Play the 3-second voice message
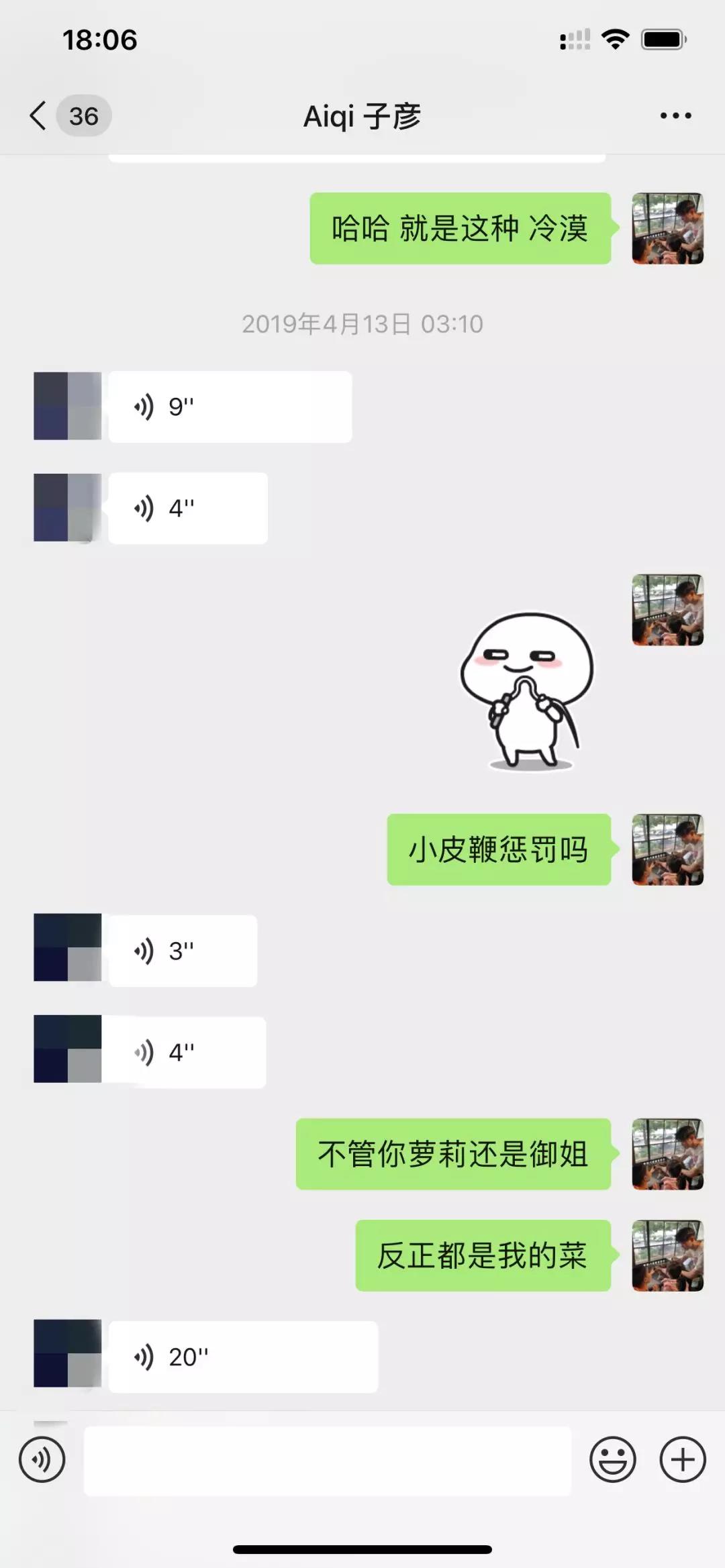This screenshot has width=725, height=1568. (x=183, y=951)
